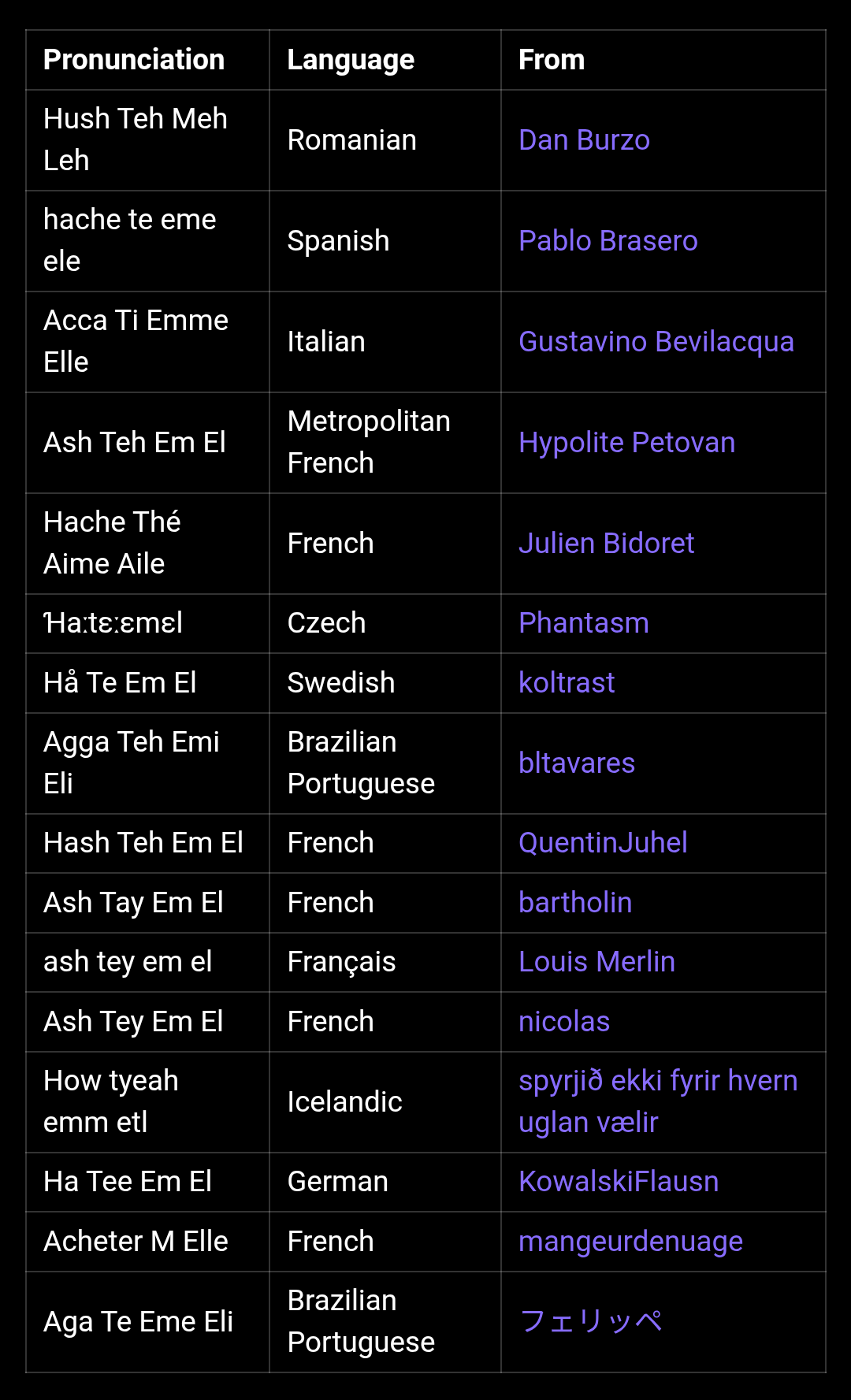Tap the Julien Bidoret link
Screen dimensions: 851x1400
point(606,544)
